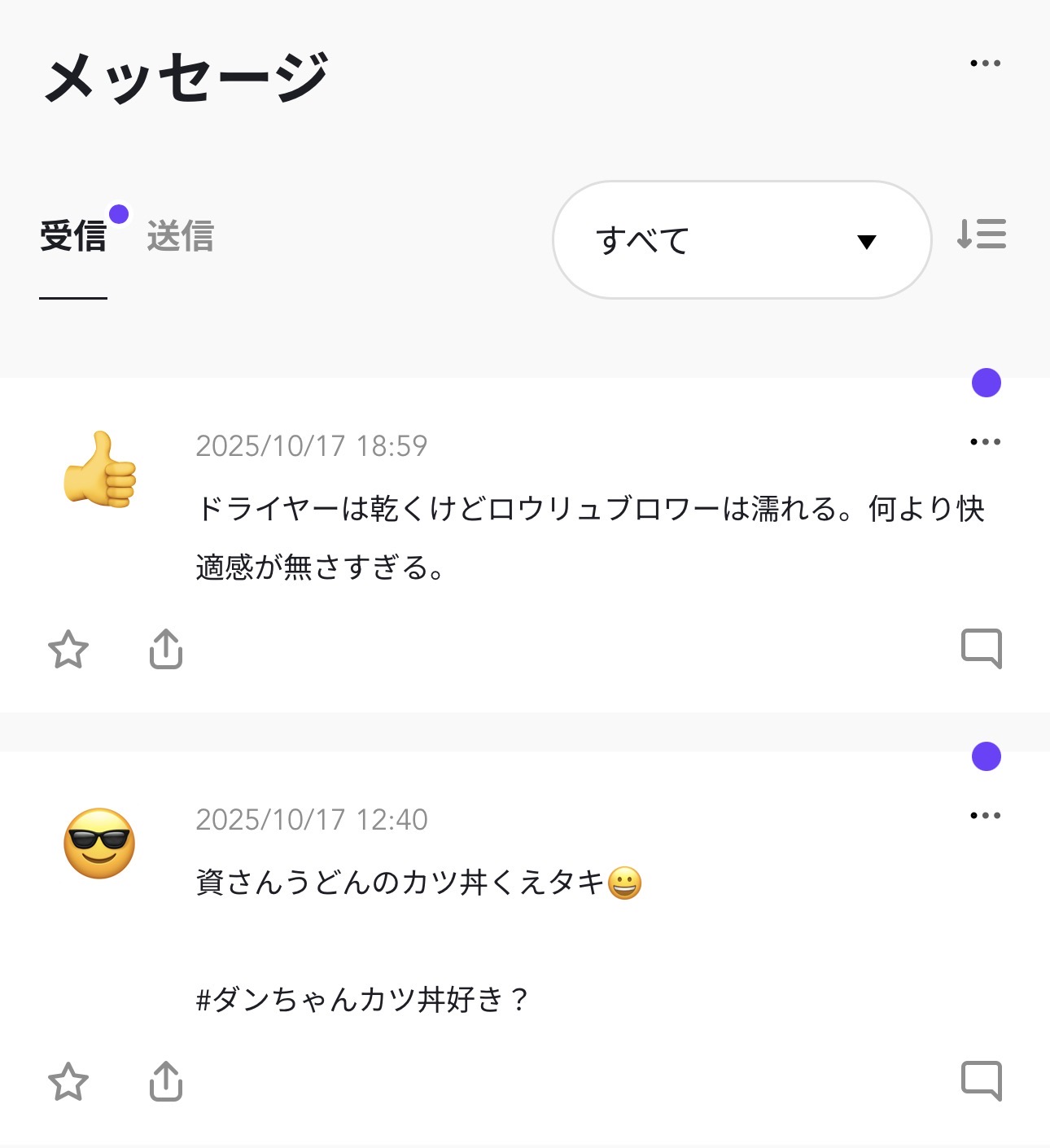The image size is (1050, 1148).
Task: Open the page overflow menu beside メッセージ
Action: coord(985,64)
